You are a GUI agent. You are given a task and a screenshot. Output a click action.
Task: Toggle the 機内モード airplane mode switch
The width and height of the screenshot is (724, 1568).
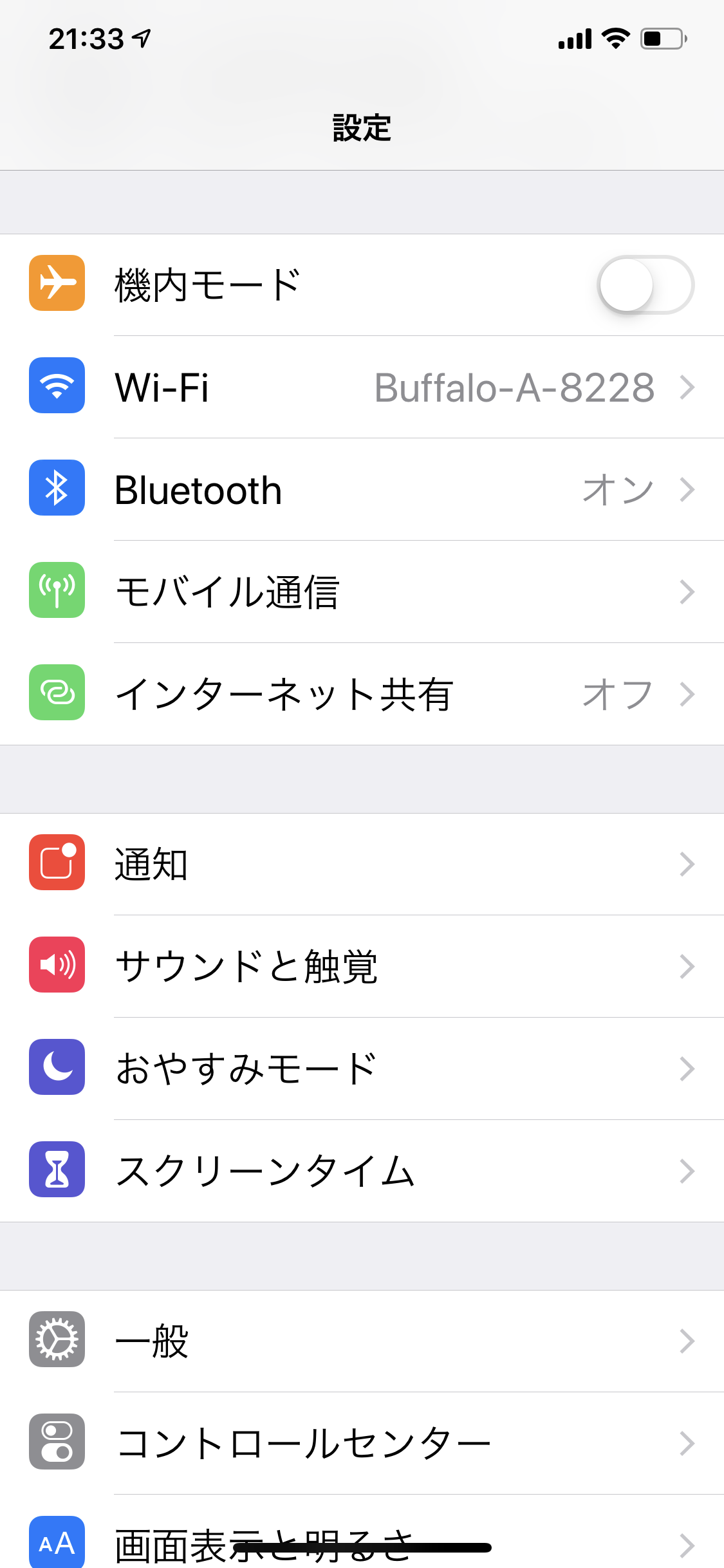pyautogui.click(x=645, y=285)
